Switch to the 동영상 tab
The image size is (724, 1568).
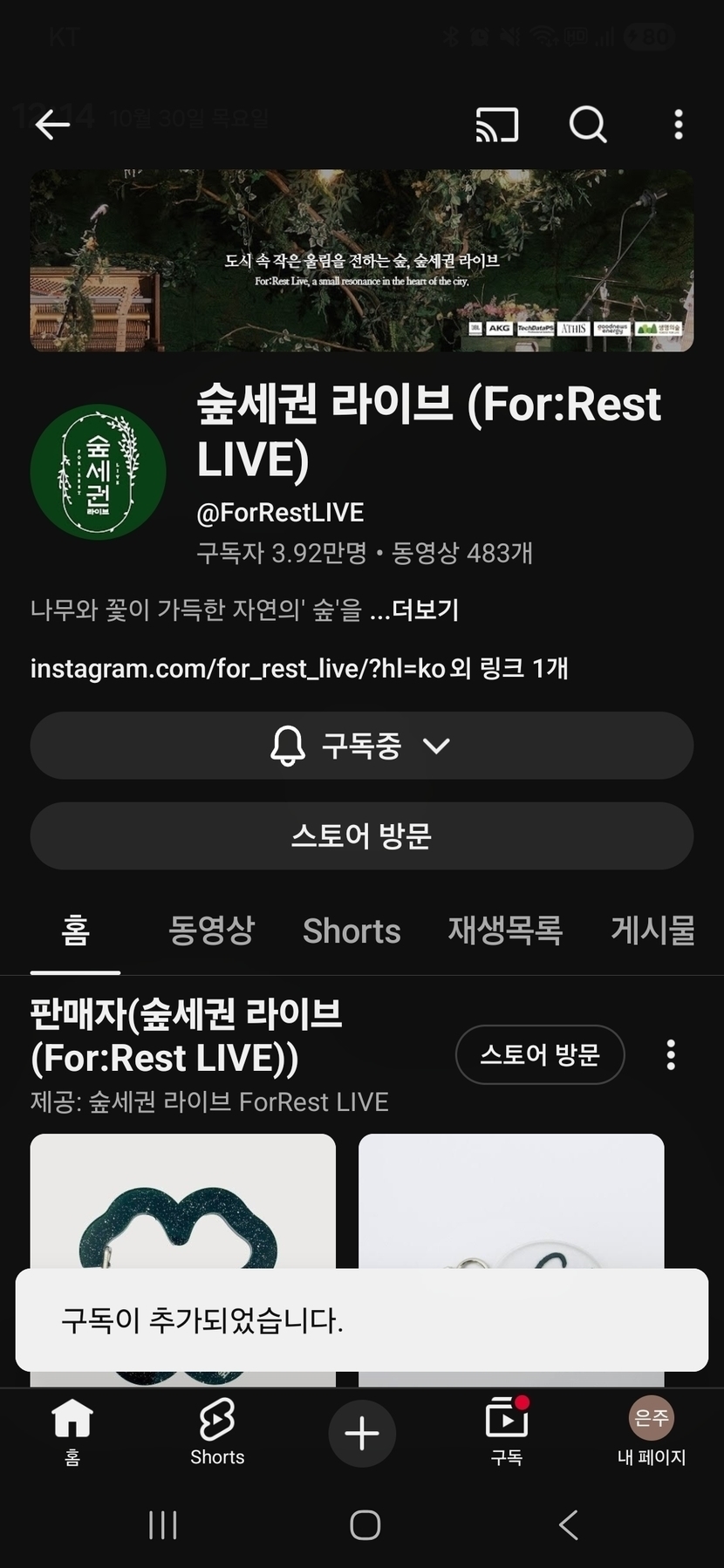[211, 931]
